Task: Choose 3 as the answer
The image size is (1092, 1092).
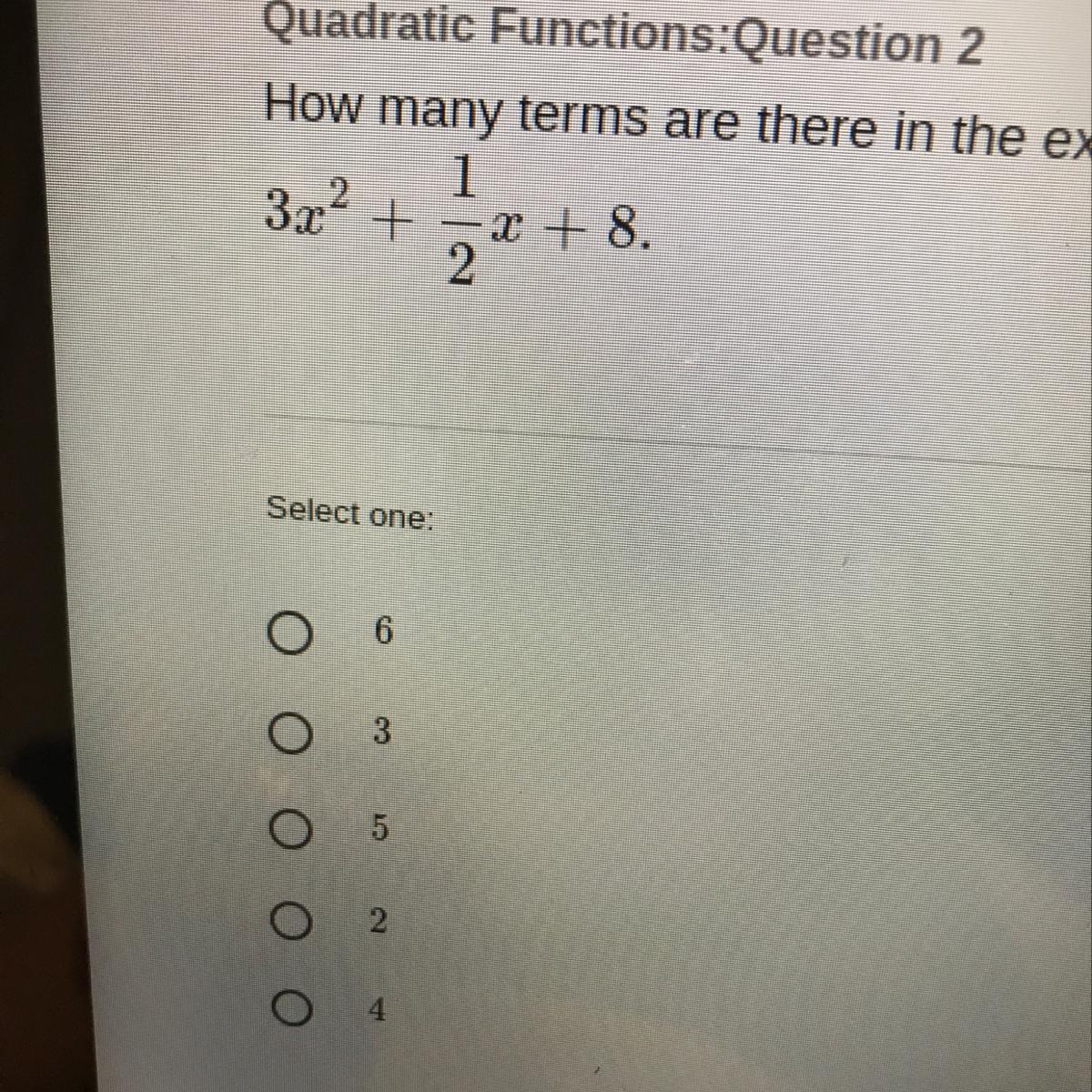Action: coord(290,734)
